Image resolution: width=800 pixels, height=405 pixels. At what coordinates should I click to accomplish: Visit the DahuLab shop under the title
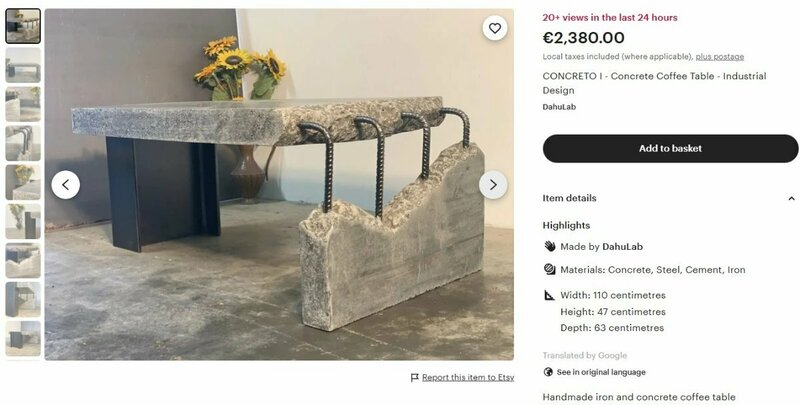coord(559,107)
